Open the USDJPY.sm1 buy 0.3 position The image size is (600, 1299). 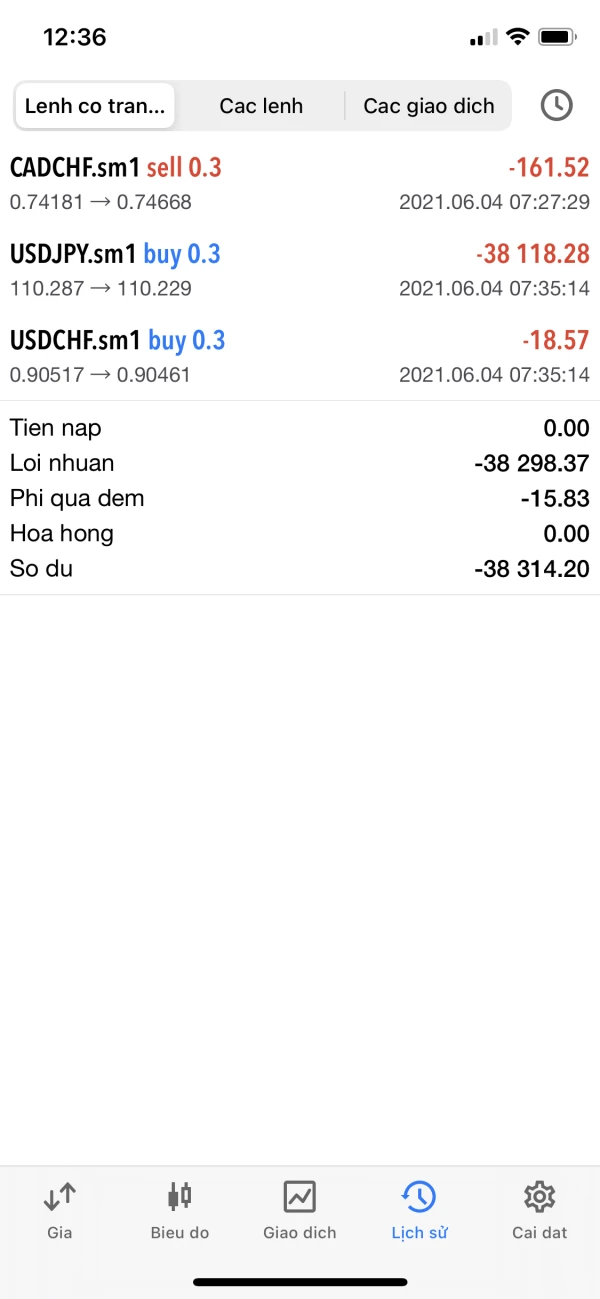point(300,270)
